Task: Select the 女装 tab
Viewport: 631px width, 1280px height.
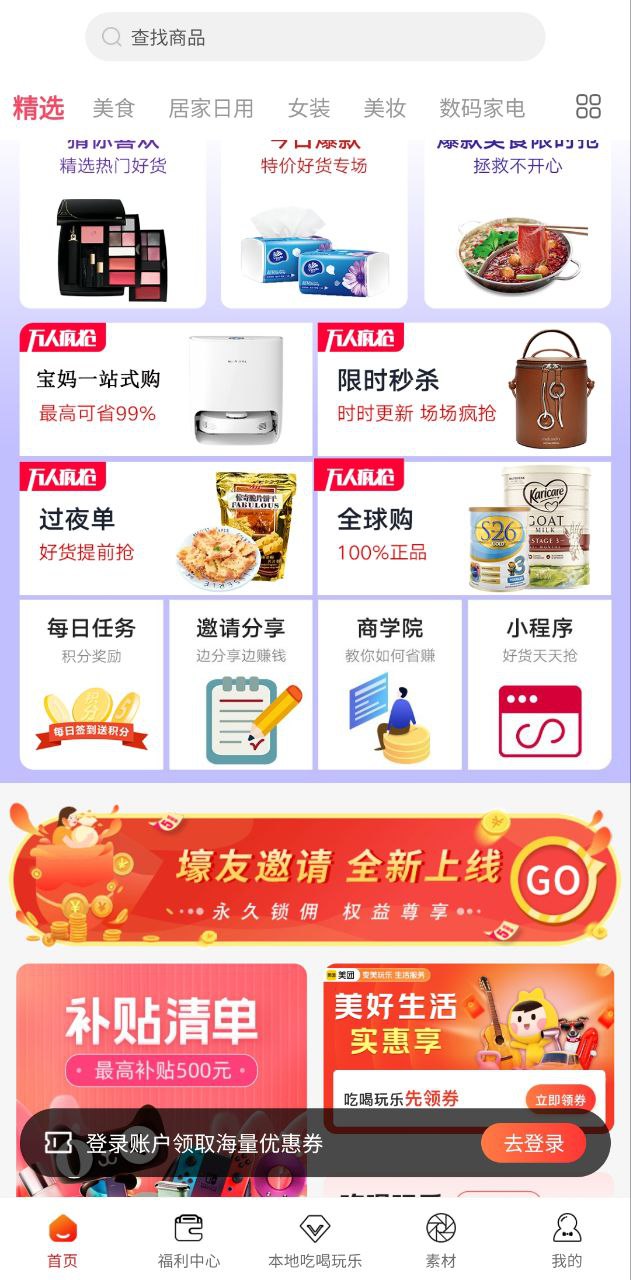Action: [308, 108]
